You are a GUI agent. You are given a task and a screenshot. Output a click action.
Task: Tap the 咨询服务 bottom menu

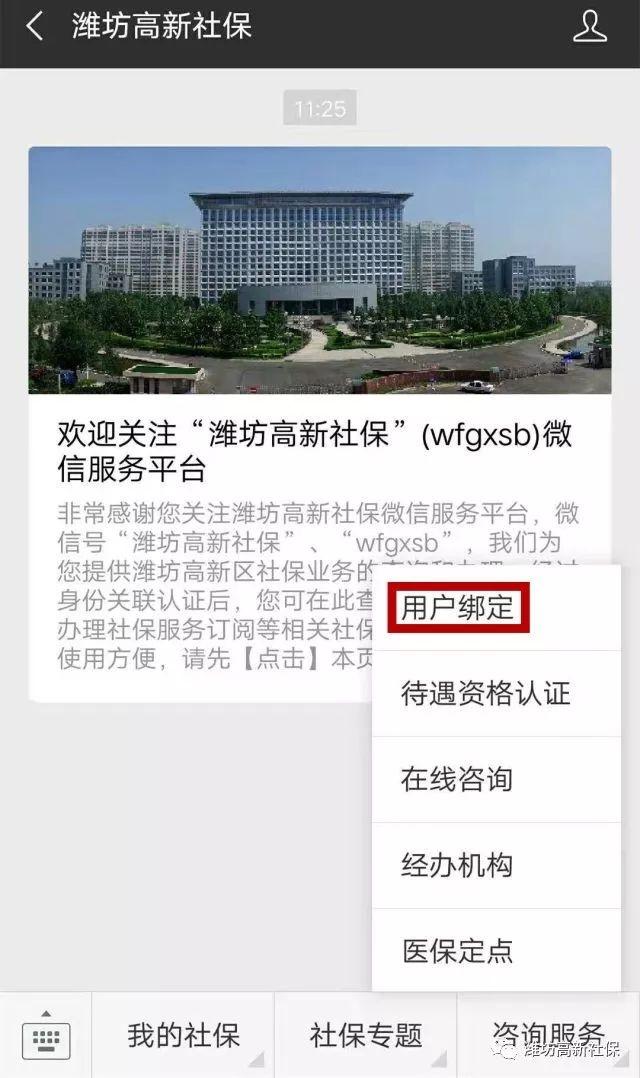click(548, 1034)
